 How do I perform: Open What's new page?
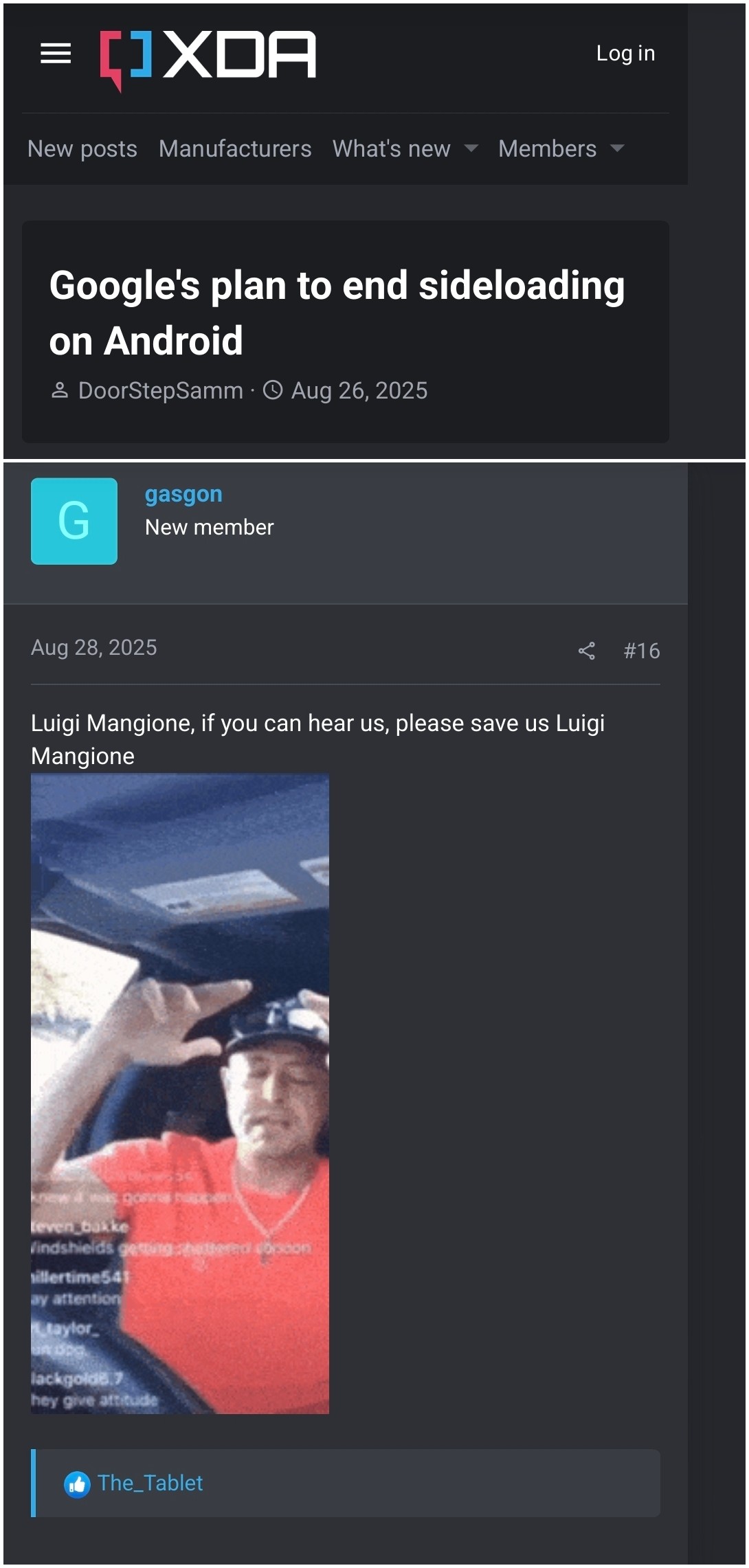point(391,148)
